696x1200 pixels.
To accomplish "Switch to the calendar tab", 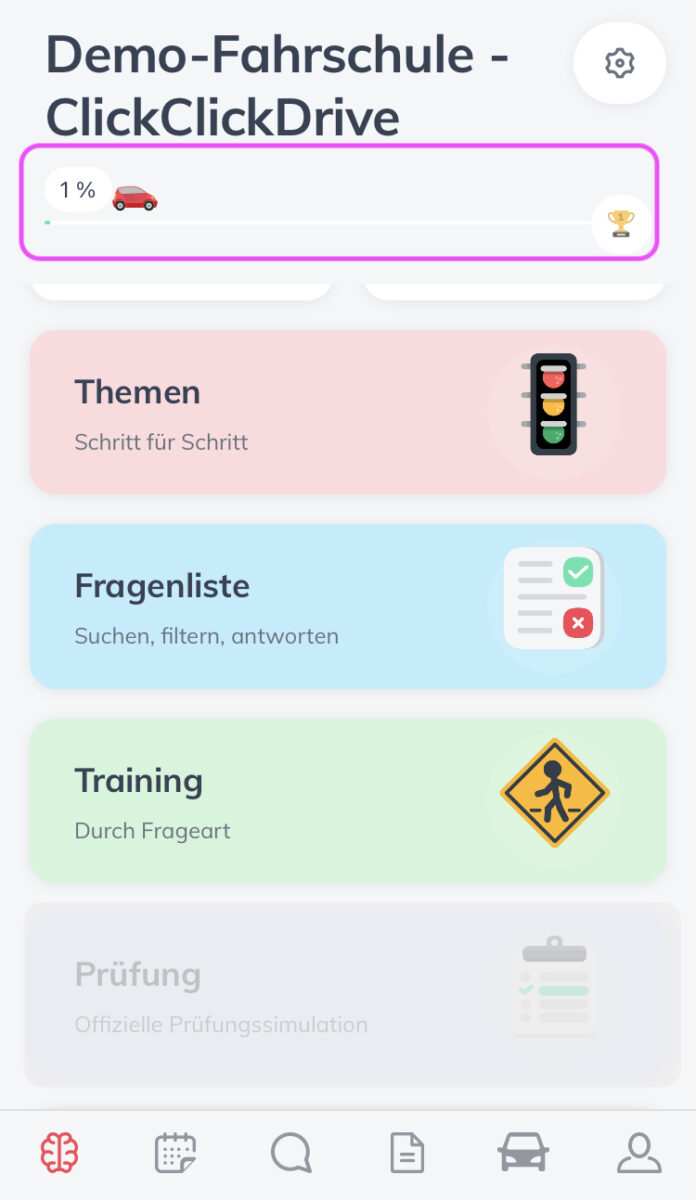I will pos(175,1153).
